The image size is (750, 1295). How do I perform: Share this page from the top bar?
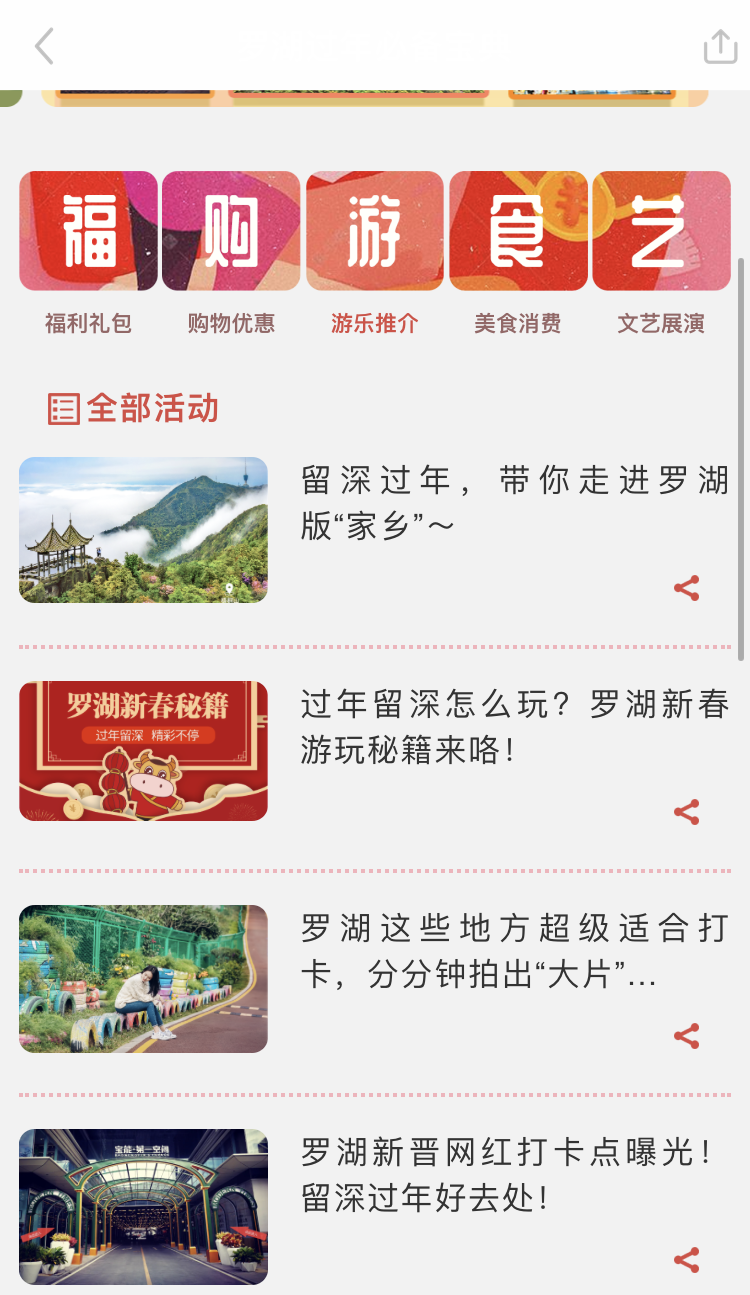point(720,46)
